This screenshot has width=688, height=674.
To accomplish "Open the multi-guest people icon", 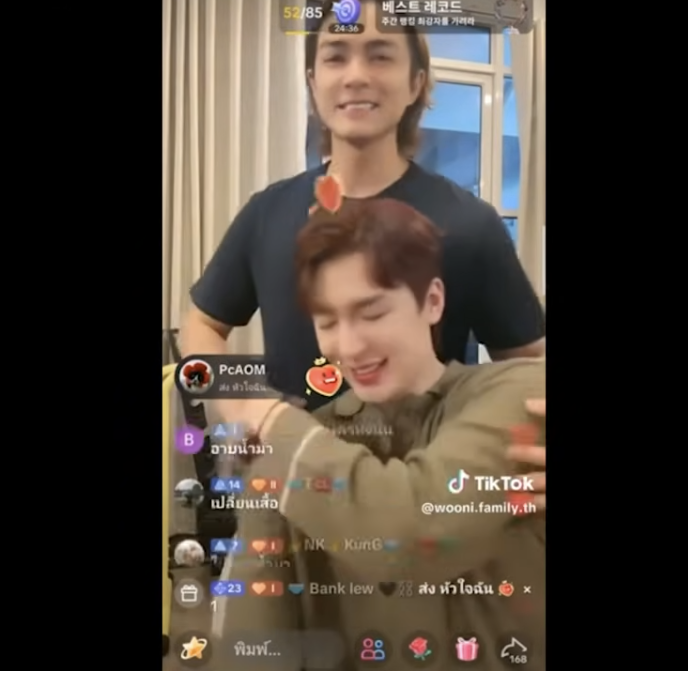I will [x=373, y=649].
